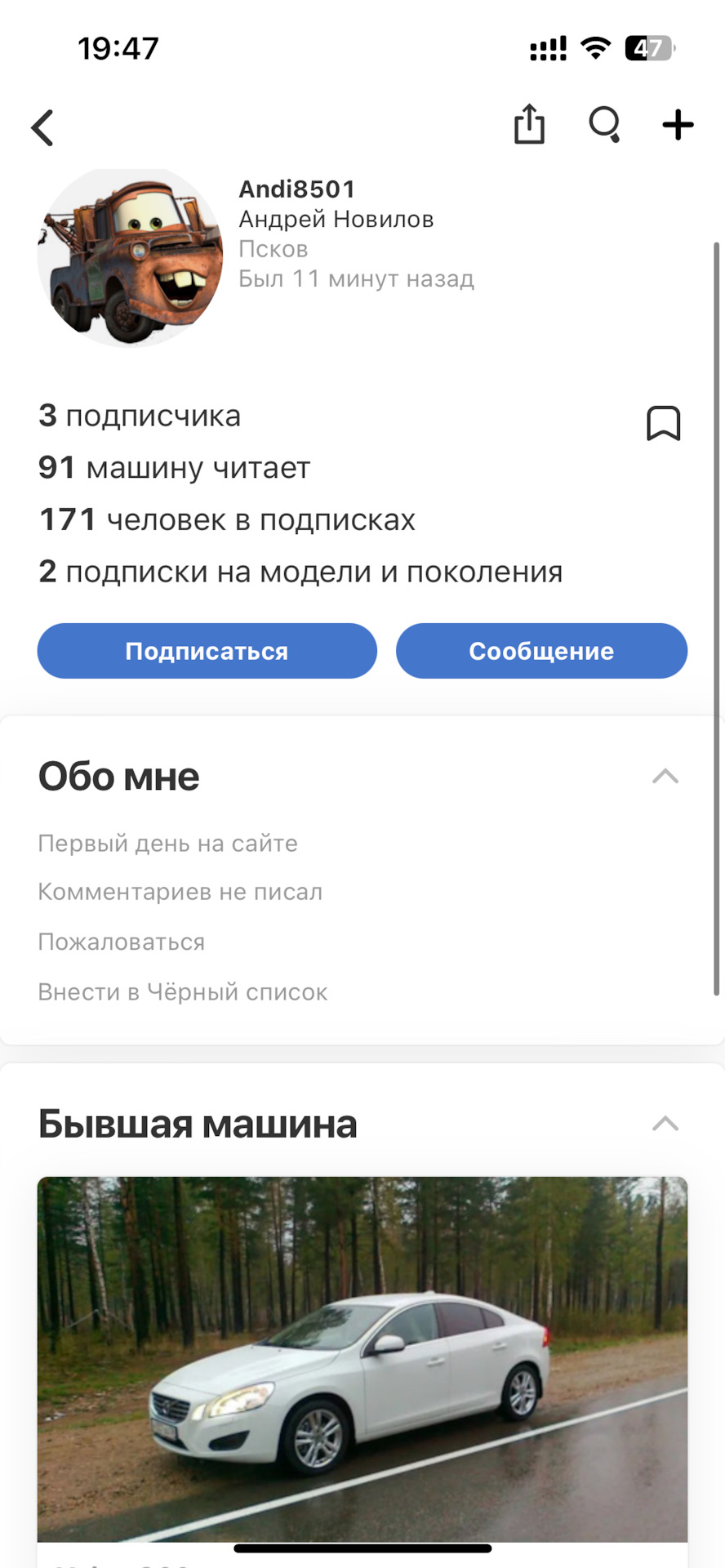The width and height of the screenshot is (725, 1568).
Task: Open the search magnifier
Action: click(604, 125)
